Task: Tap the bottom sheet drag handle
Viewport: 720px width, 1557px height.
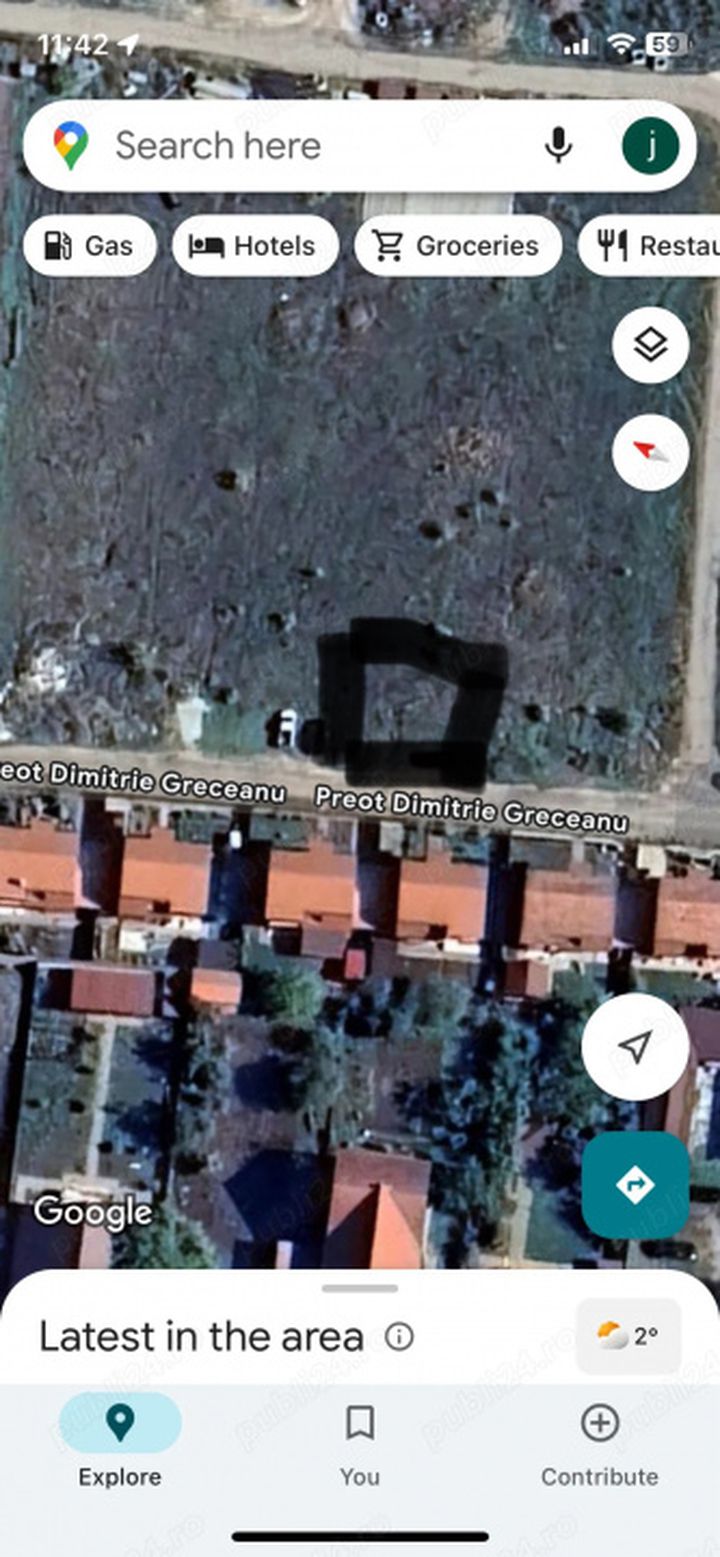Action: coord(360,1288)
